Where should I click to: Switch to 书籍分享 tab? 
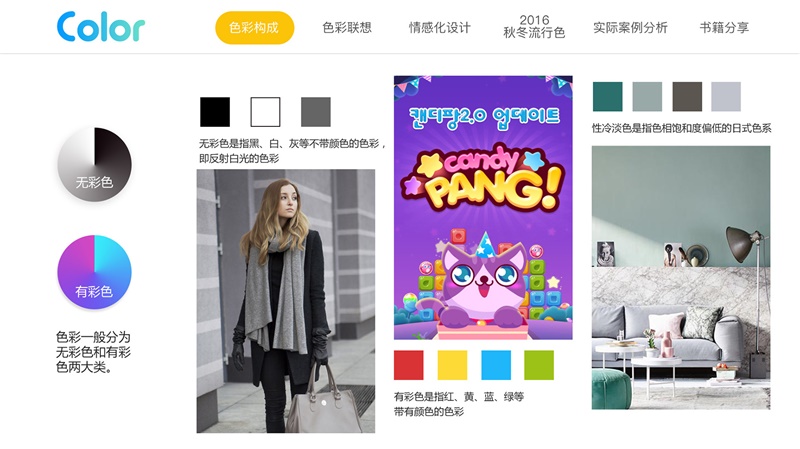click(724, 28)
